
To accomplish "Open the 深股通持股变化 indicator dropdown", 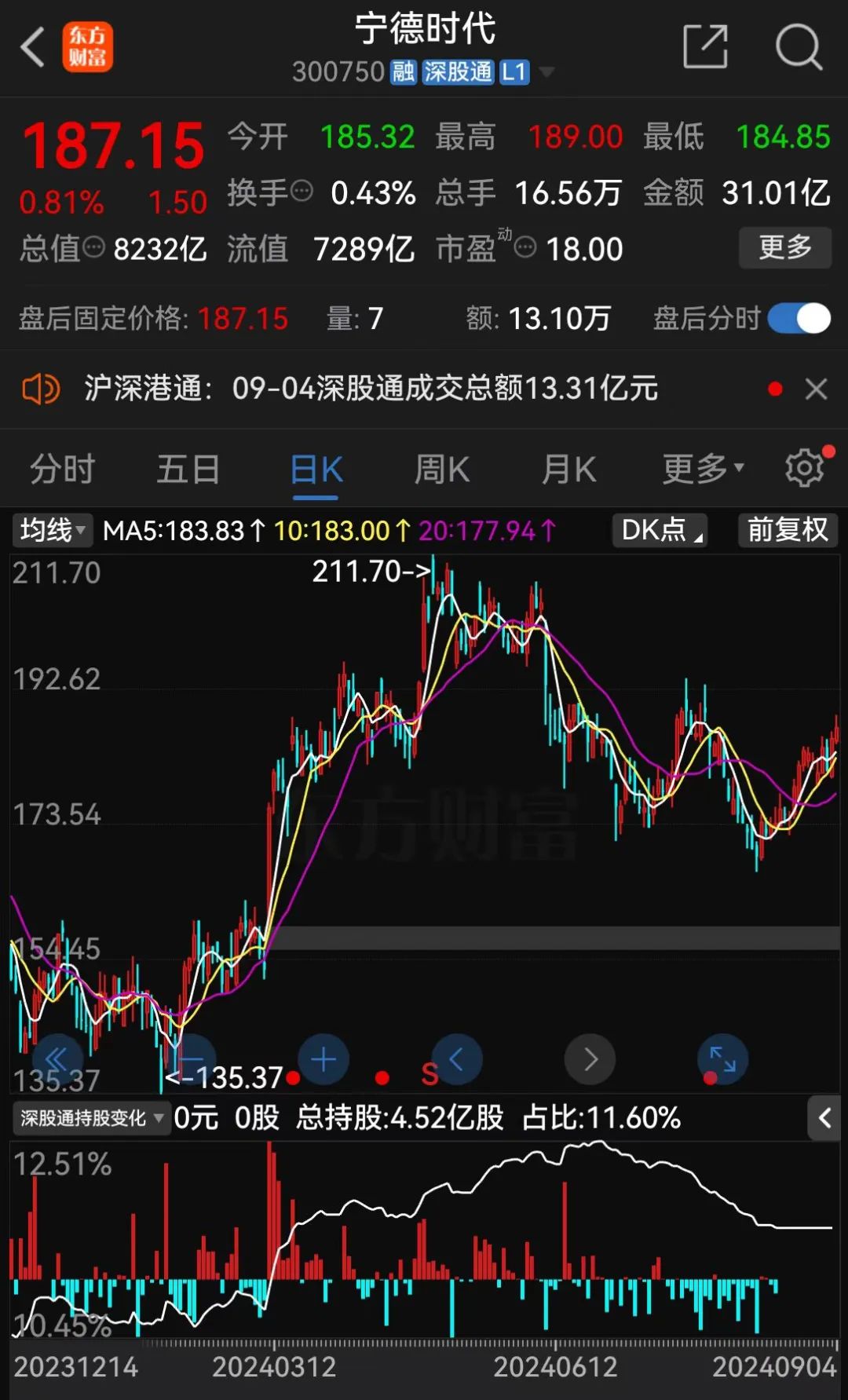I will [91, 1118].
